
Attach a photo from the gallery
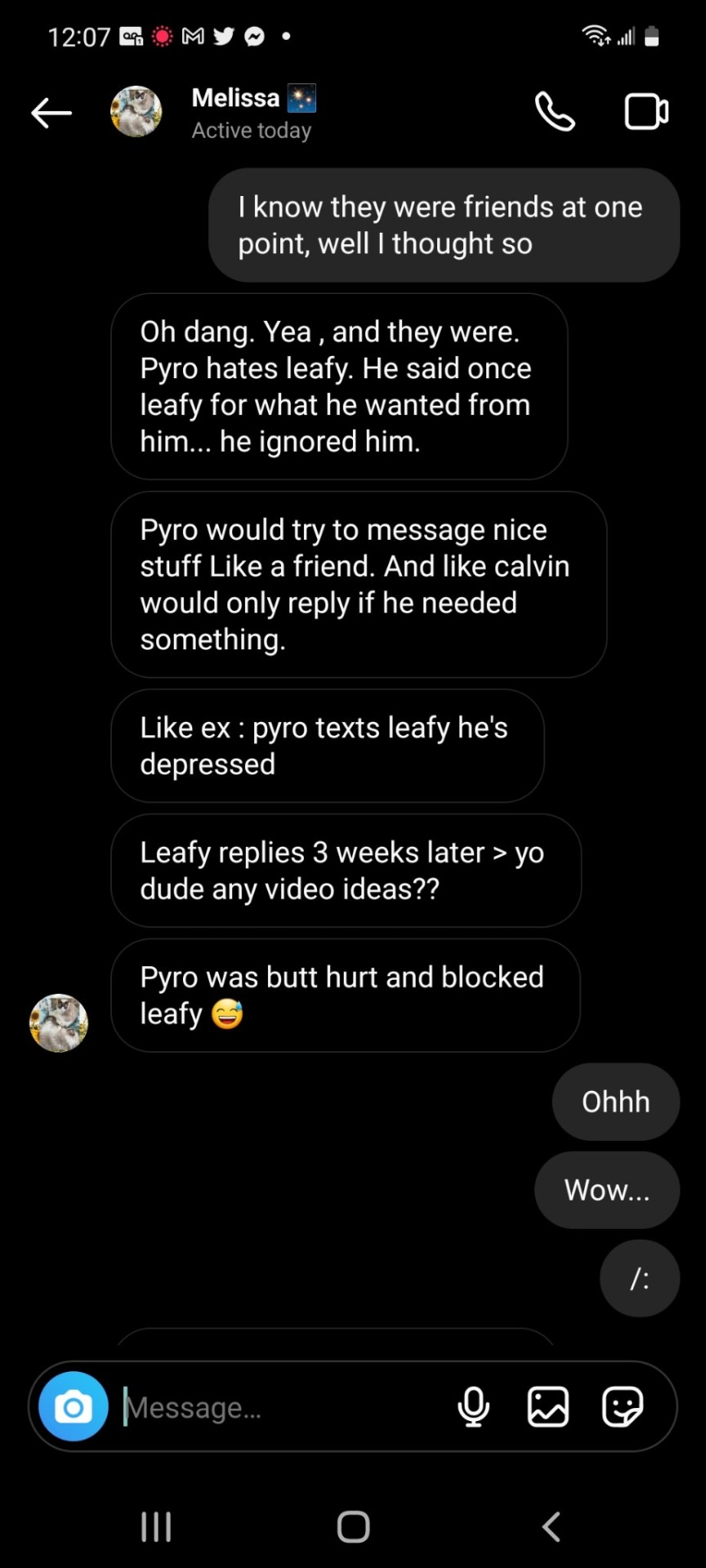click(x=547, y=1406)
